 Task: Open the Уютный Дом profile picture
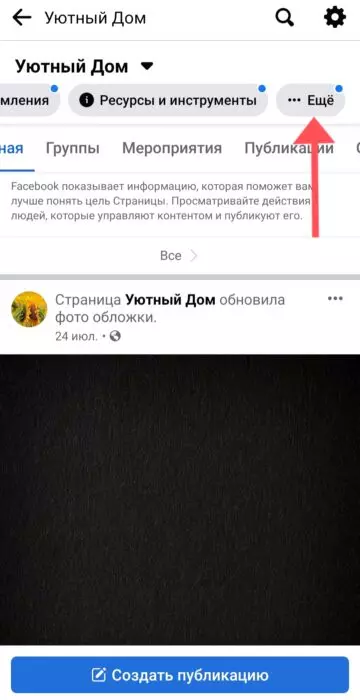(29, 309)
